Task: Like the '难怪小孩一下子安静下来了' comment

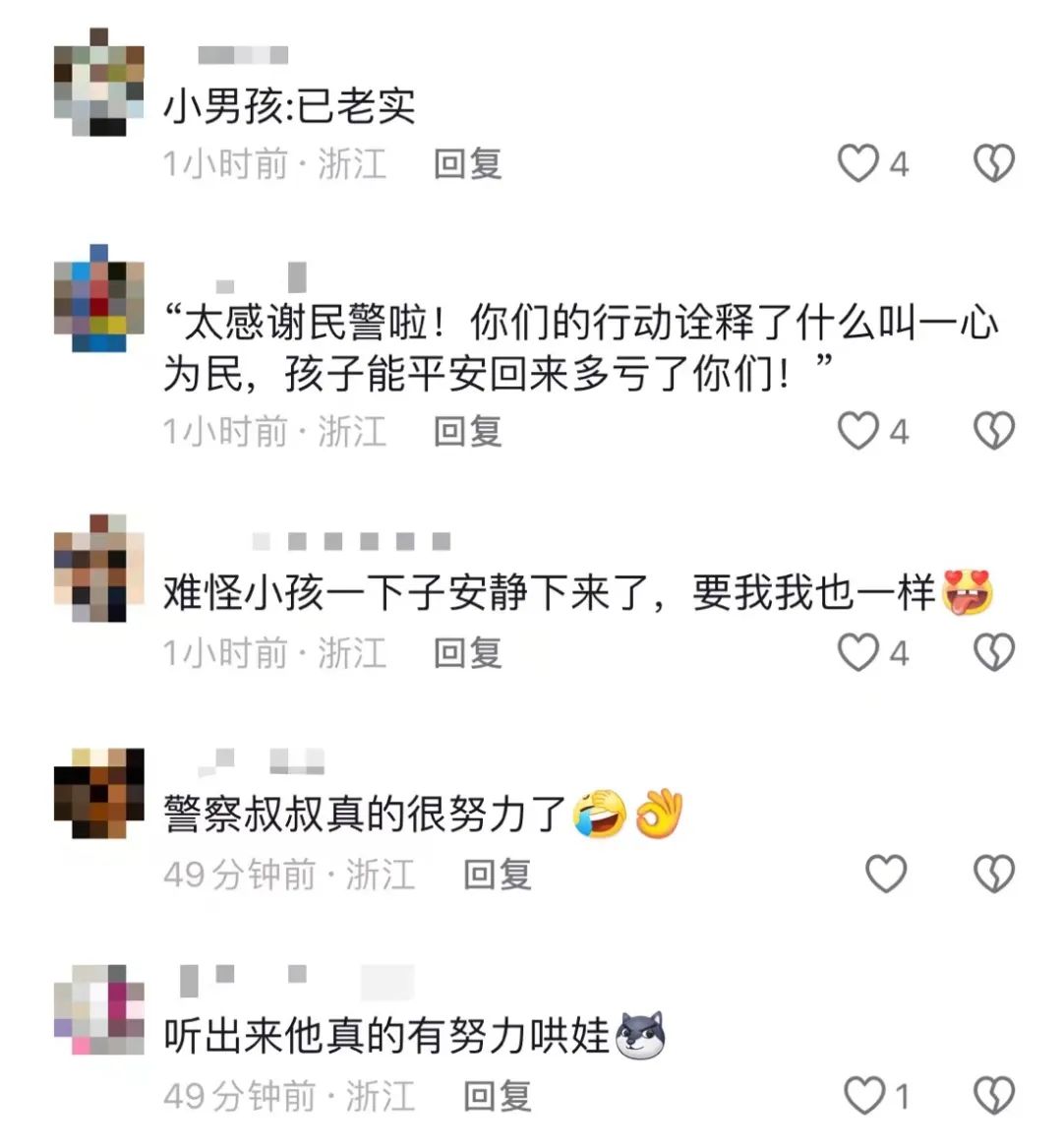Action: click(x=857, y=652)
